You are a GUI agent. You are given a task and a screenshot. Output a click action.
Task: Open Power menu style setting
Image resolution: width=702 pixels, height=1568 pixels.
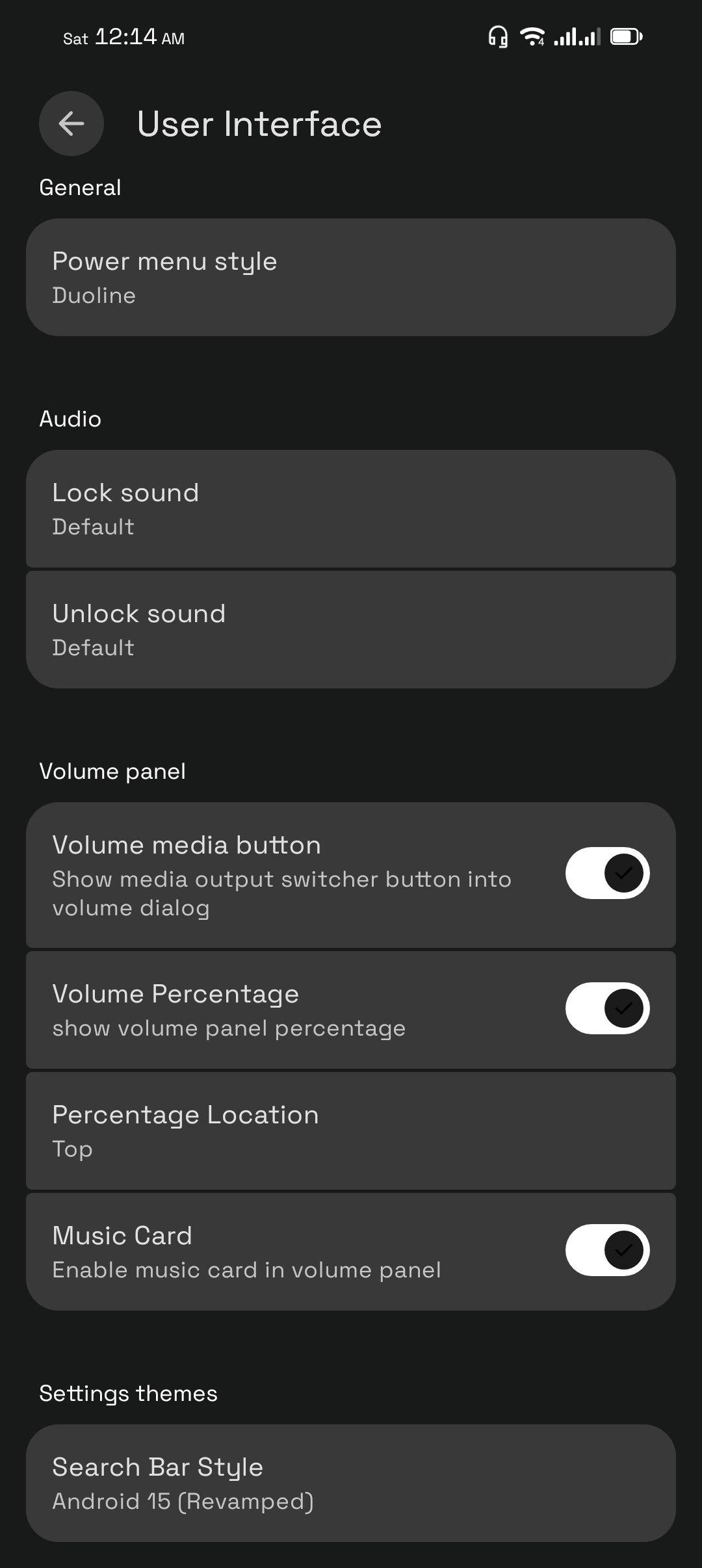(x=351, y=278)
